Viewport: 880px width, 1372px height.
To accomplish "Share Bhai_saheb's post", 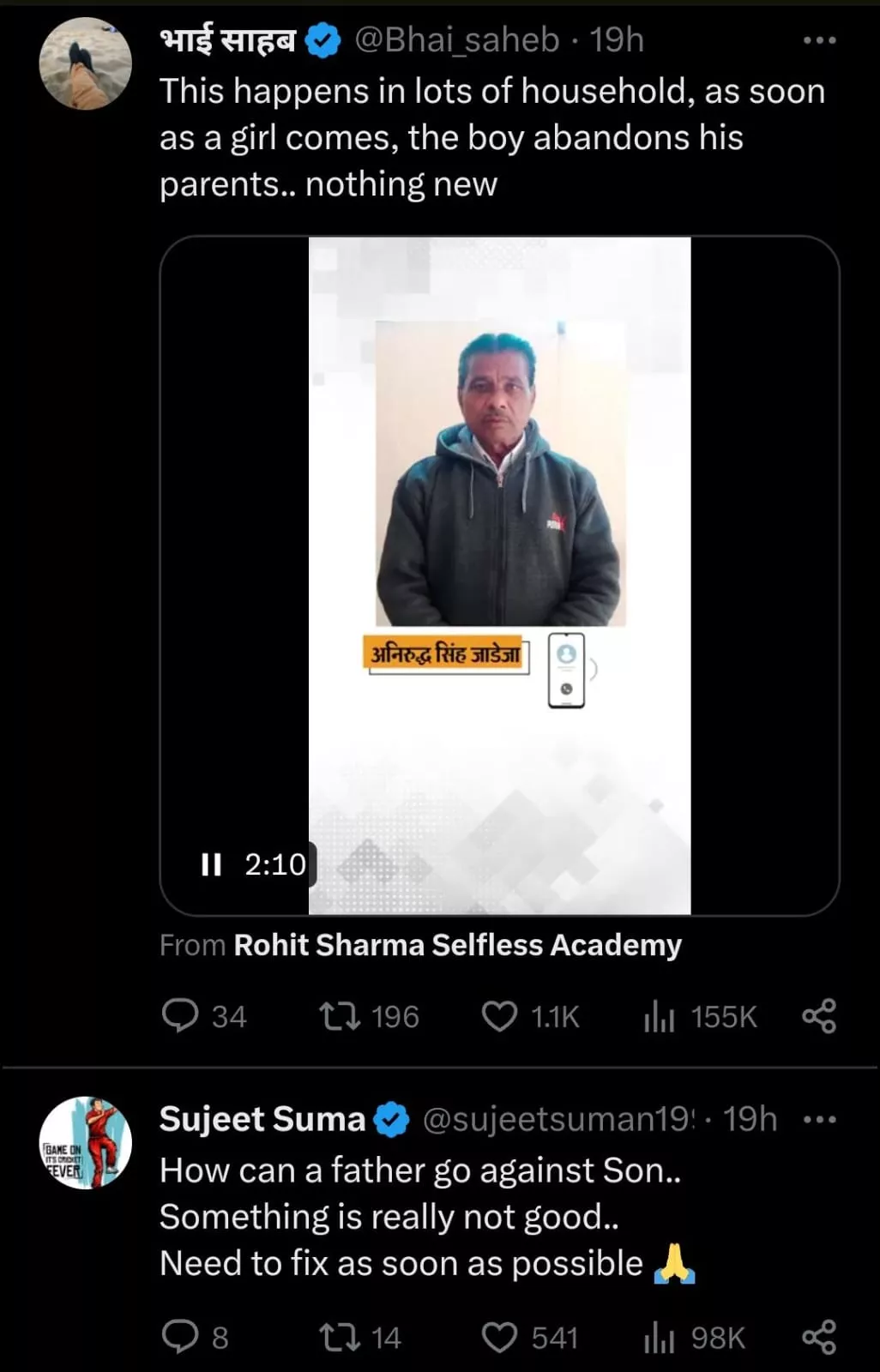I will [x=818, y=1016].
